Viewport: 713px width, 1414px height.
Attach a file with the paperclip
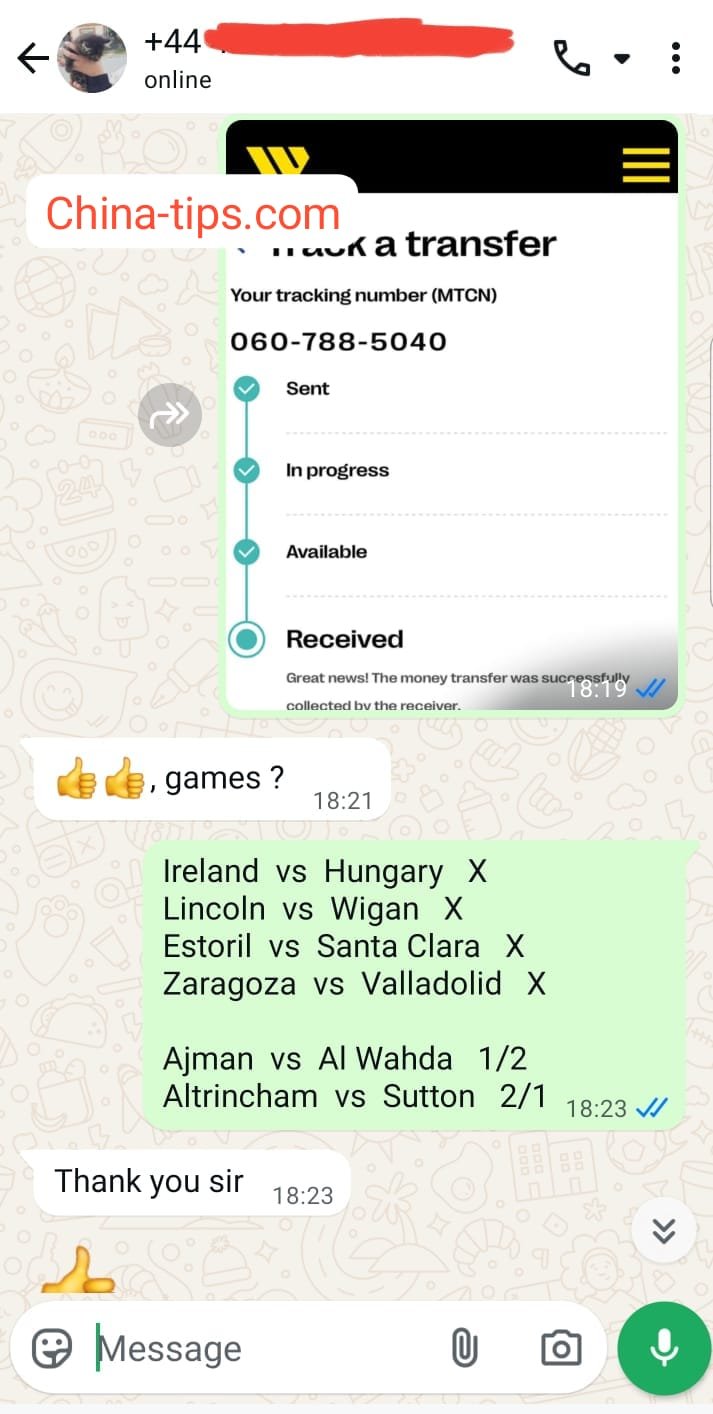464,1348
